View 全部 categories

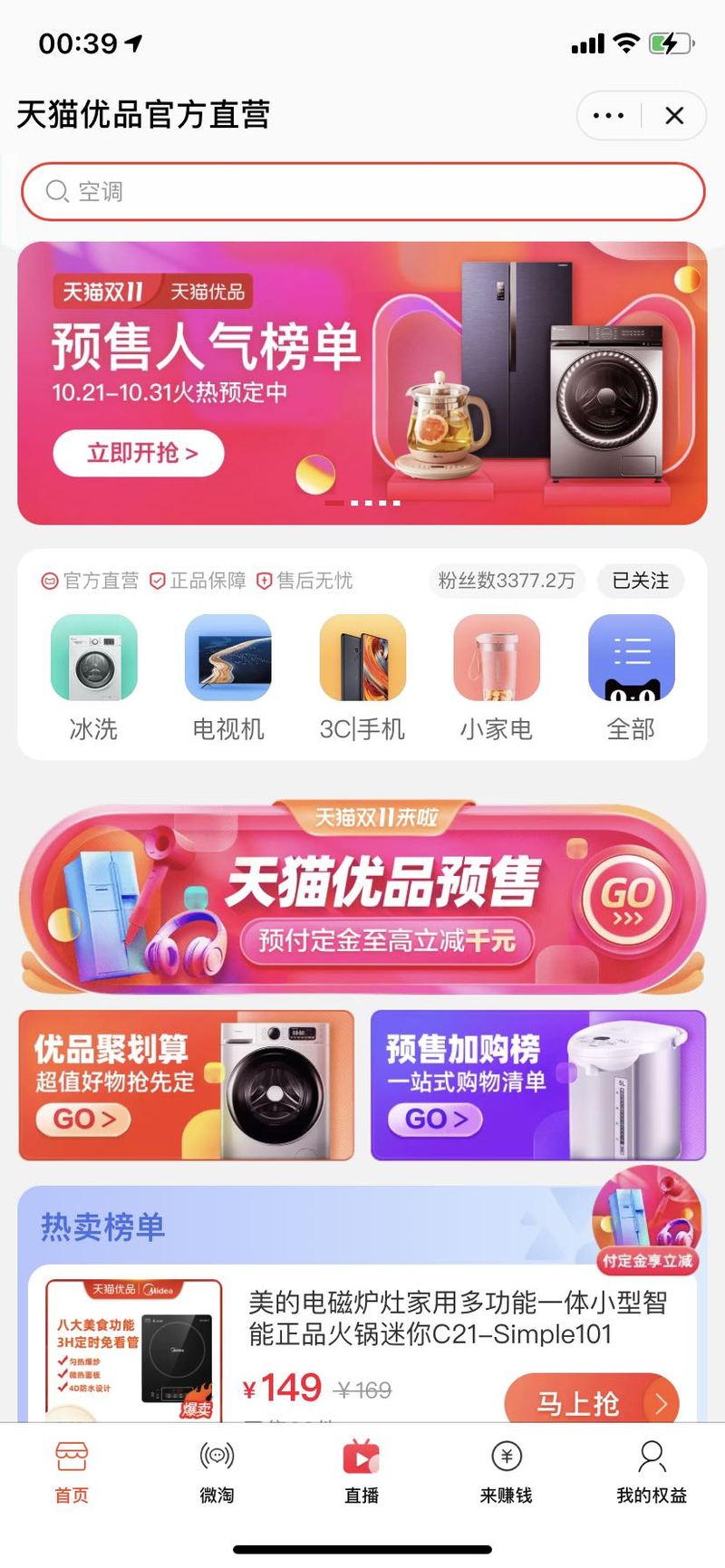pos(631,677)
